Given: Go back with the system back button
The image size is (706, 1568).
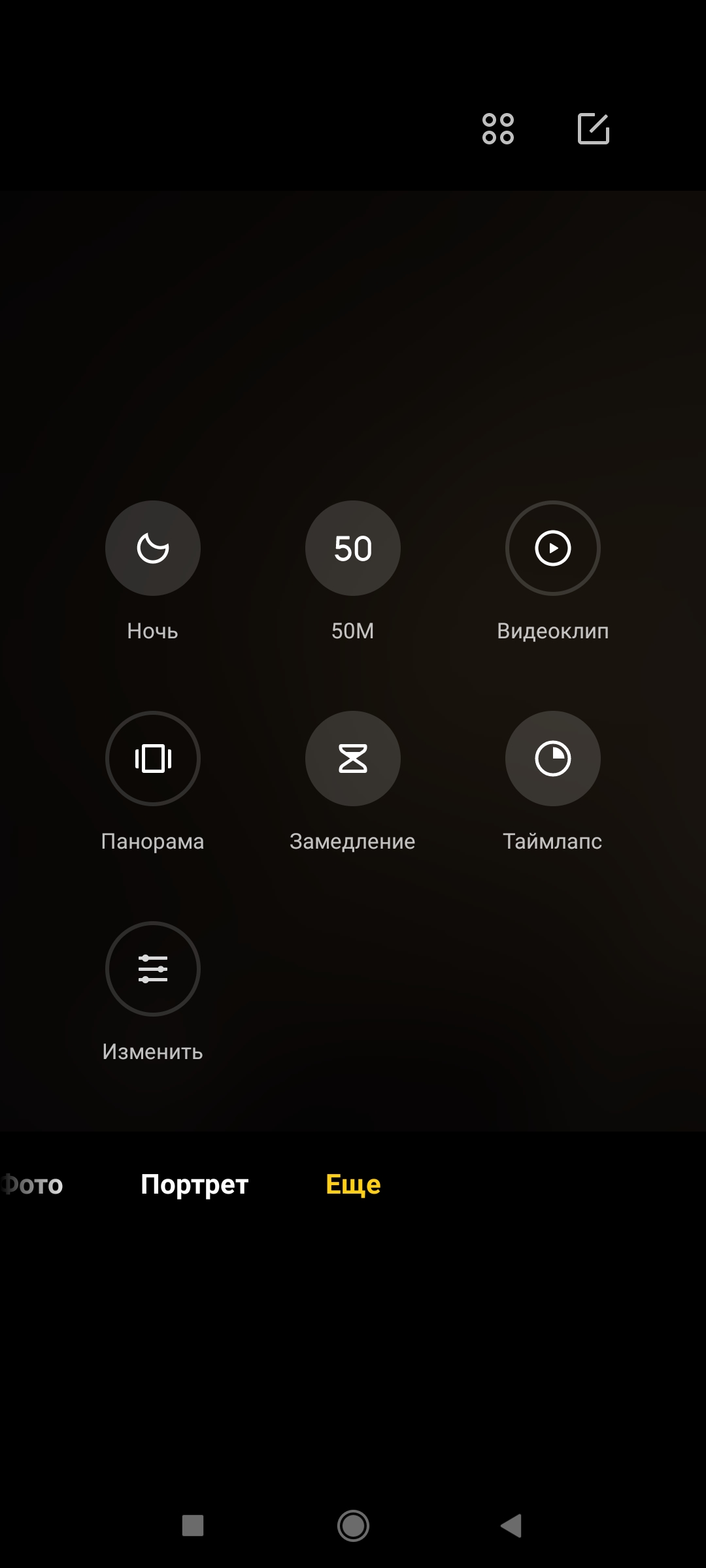Looking at the screenshot, I should [x=512, y=1526].
